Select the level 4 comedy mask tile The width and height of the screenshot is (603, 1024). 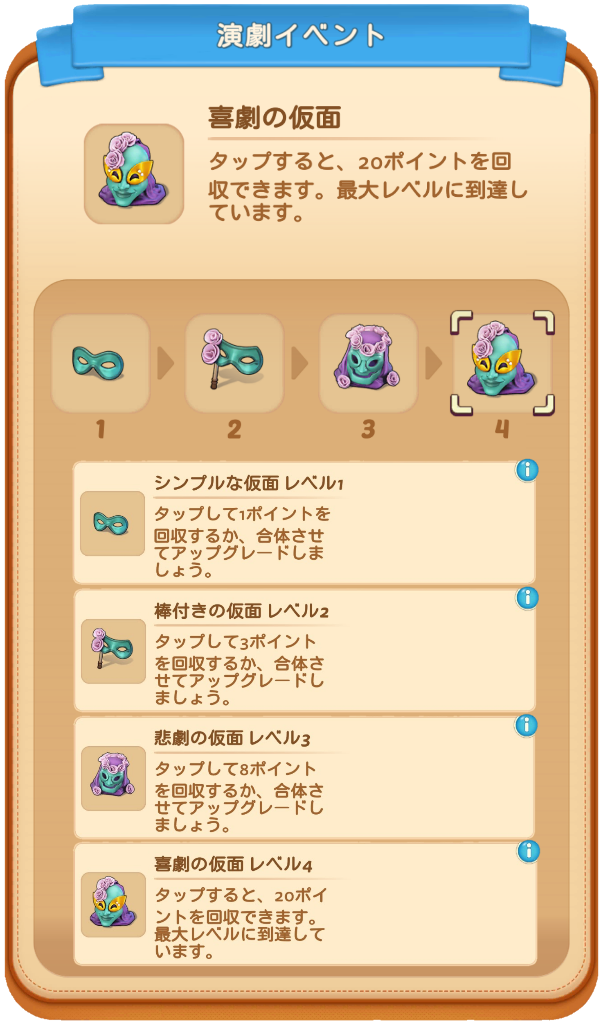coord(502,363)
